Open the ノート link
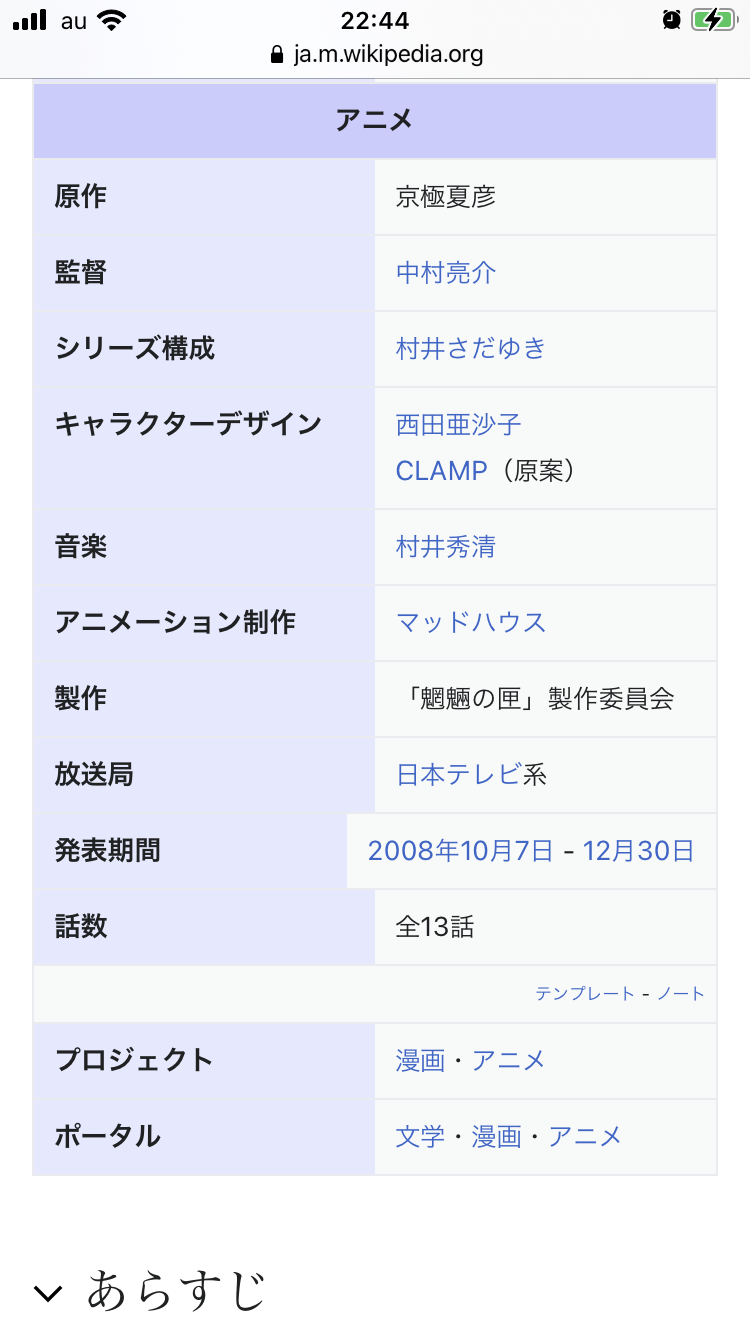Screen dimensions: 750x1334 681,994
